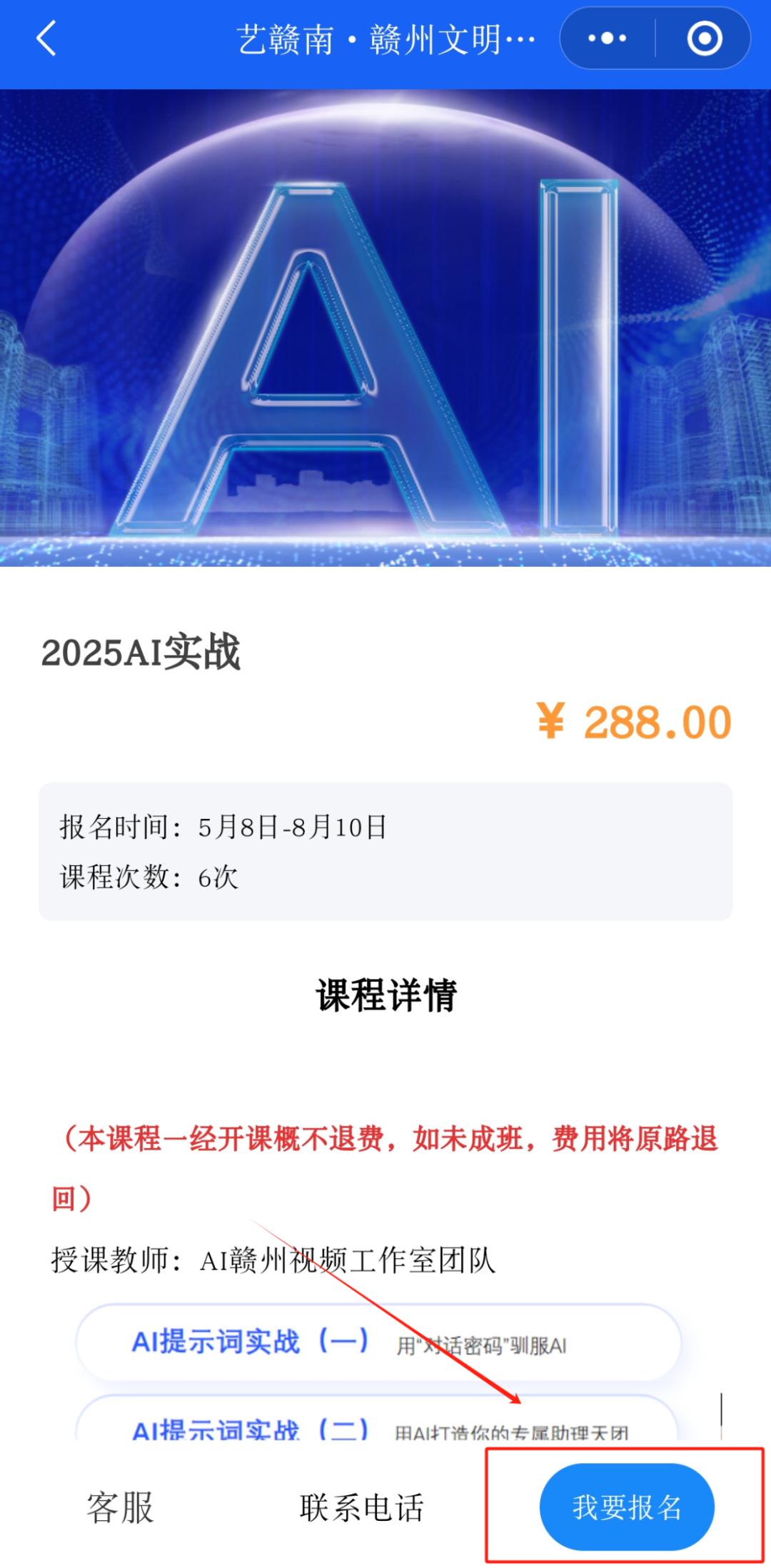Image resolution: width=771 pixels, height=1568 pixels.
Task: Tap 联系电话 to call
Action: click(361, 1507)
